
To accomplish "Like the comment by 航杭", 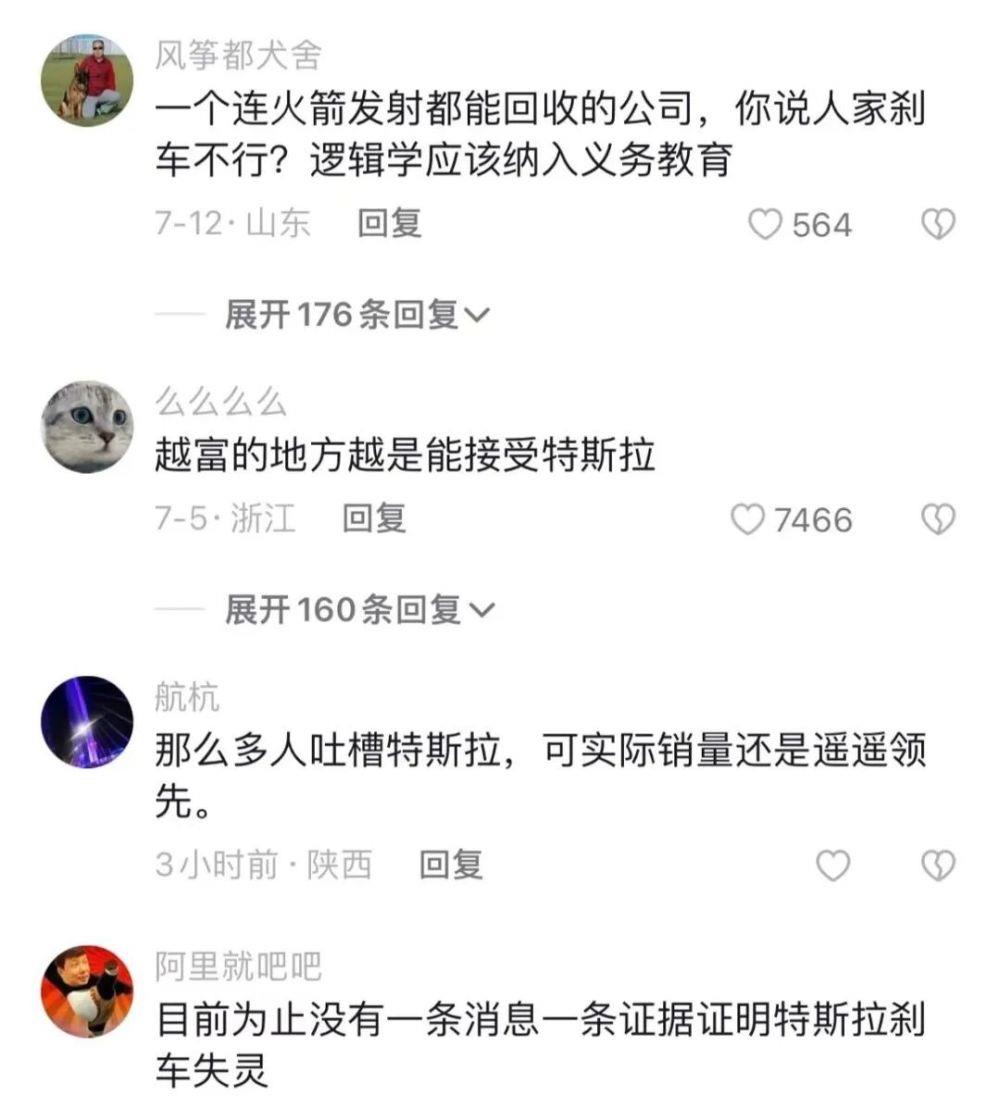I will point(833,865).
